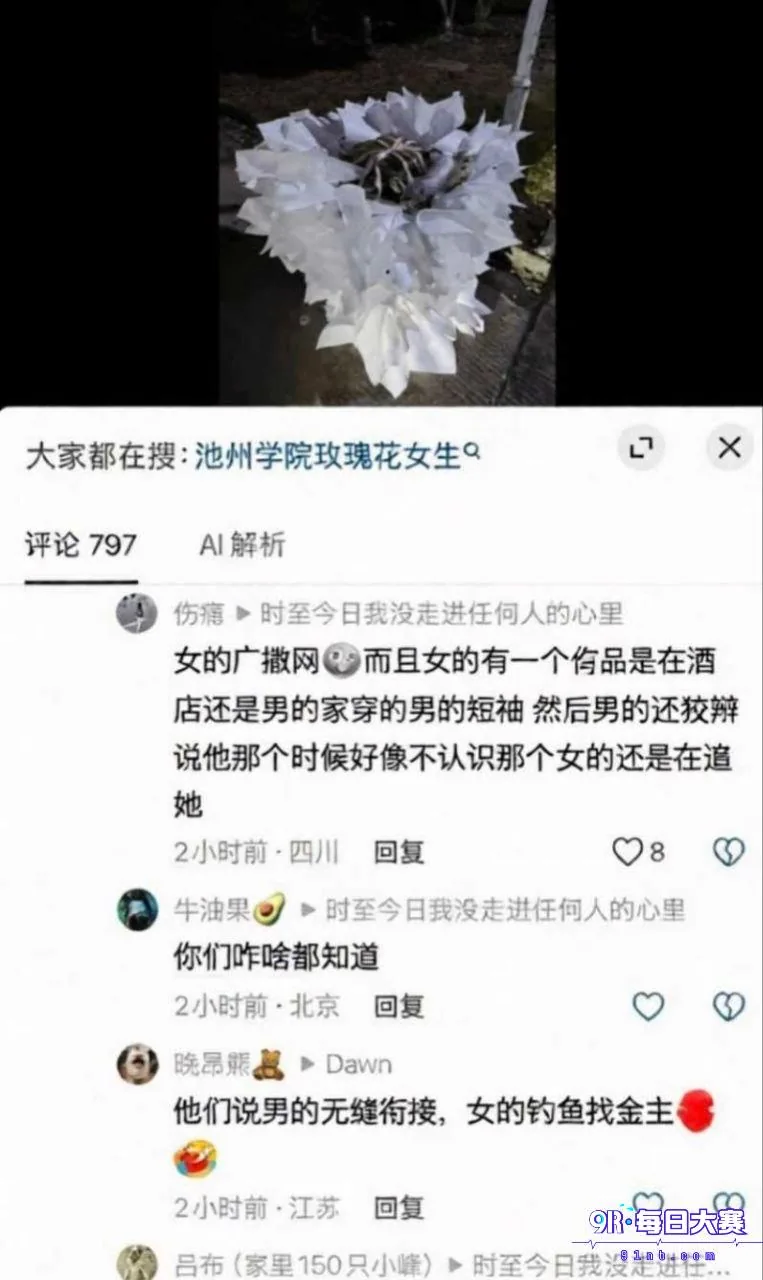Open 伤痛's profile avatar
This screenshot has width=763, height=1280.
pos(137,612)
